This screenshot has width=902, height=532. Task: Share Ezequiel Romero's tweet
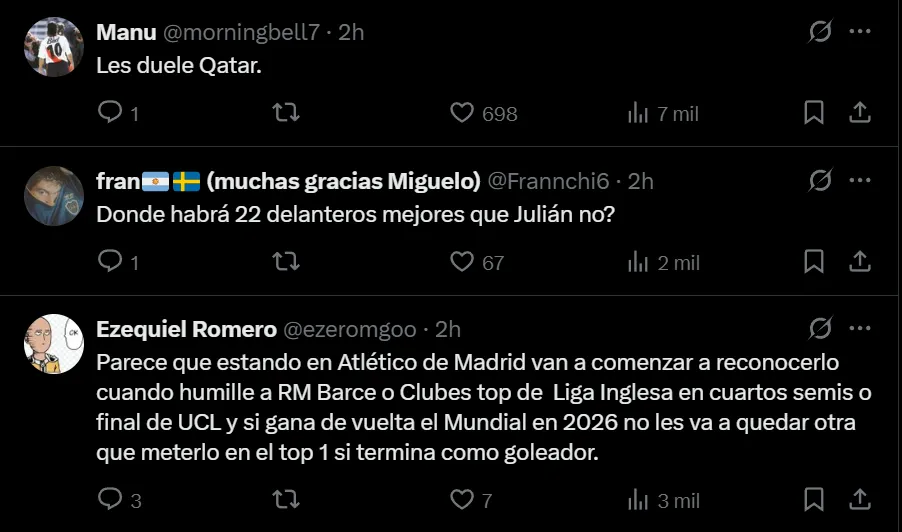pos(859,499)
